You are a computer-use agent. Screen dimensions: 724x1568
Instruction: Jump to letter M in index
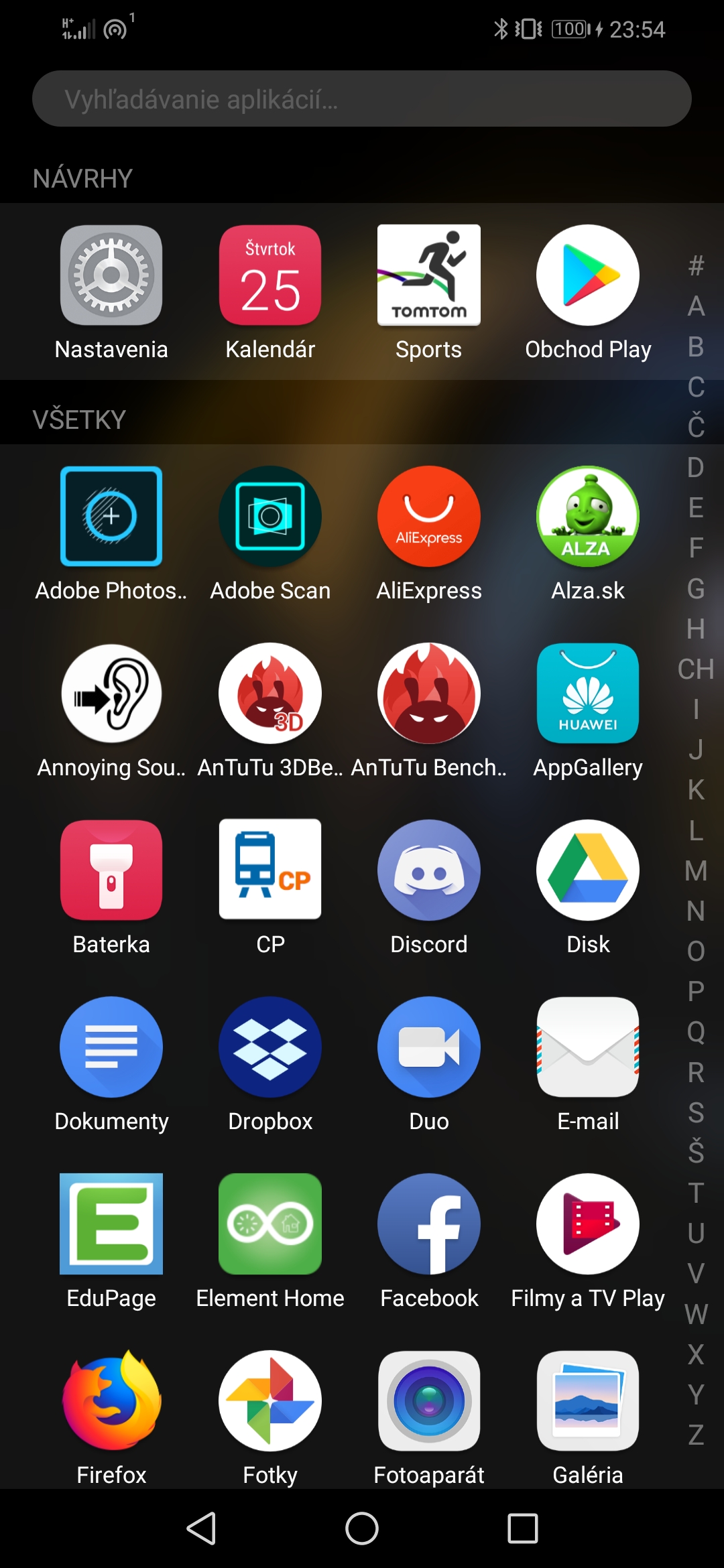tap(696, 871)
